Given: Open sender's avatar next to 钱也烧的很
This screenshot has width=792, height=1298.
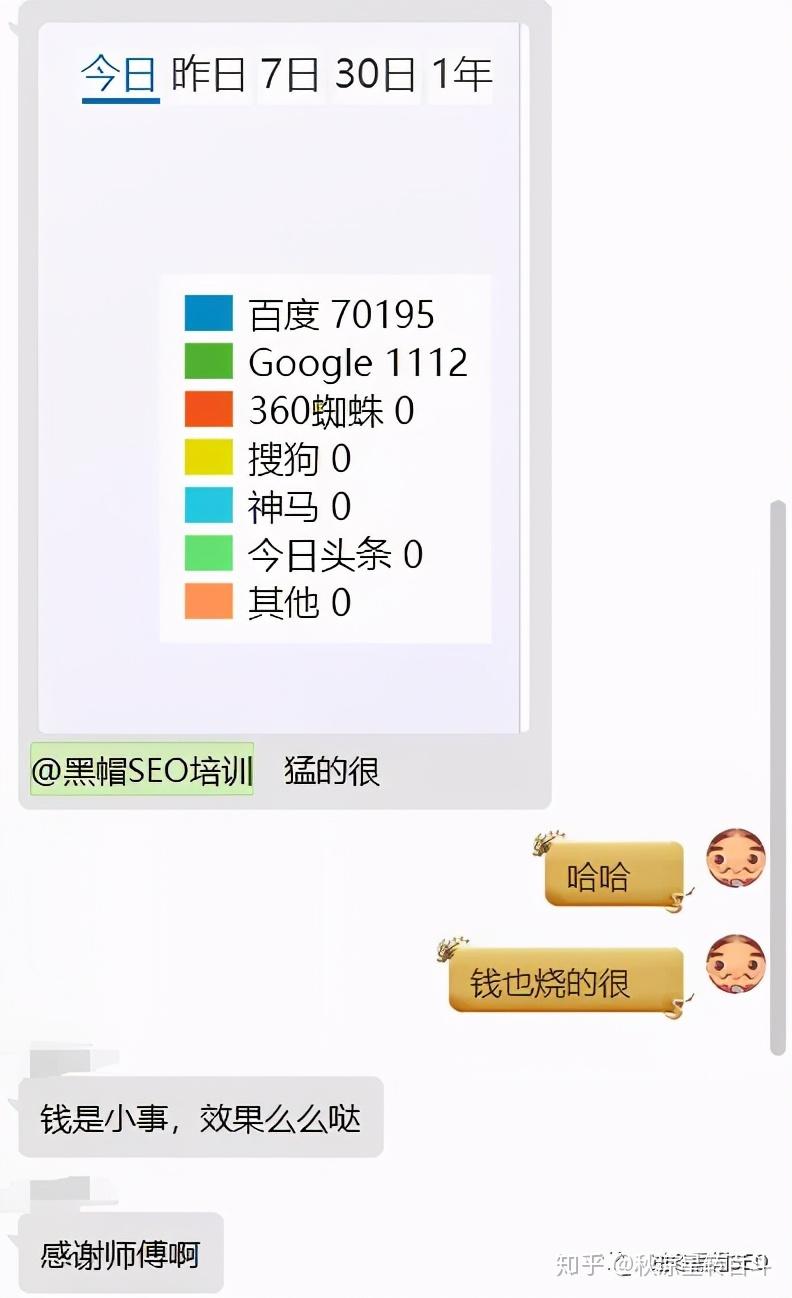Looking at the screenshot, I should point(736,964).
